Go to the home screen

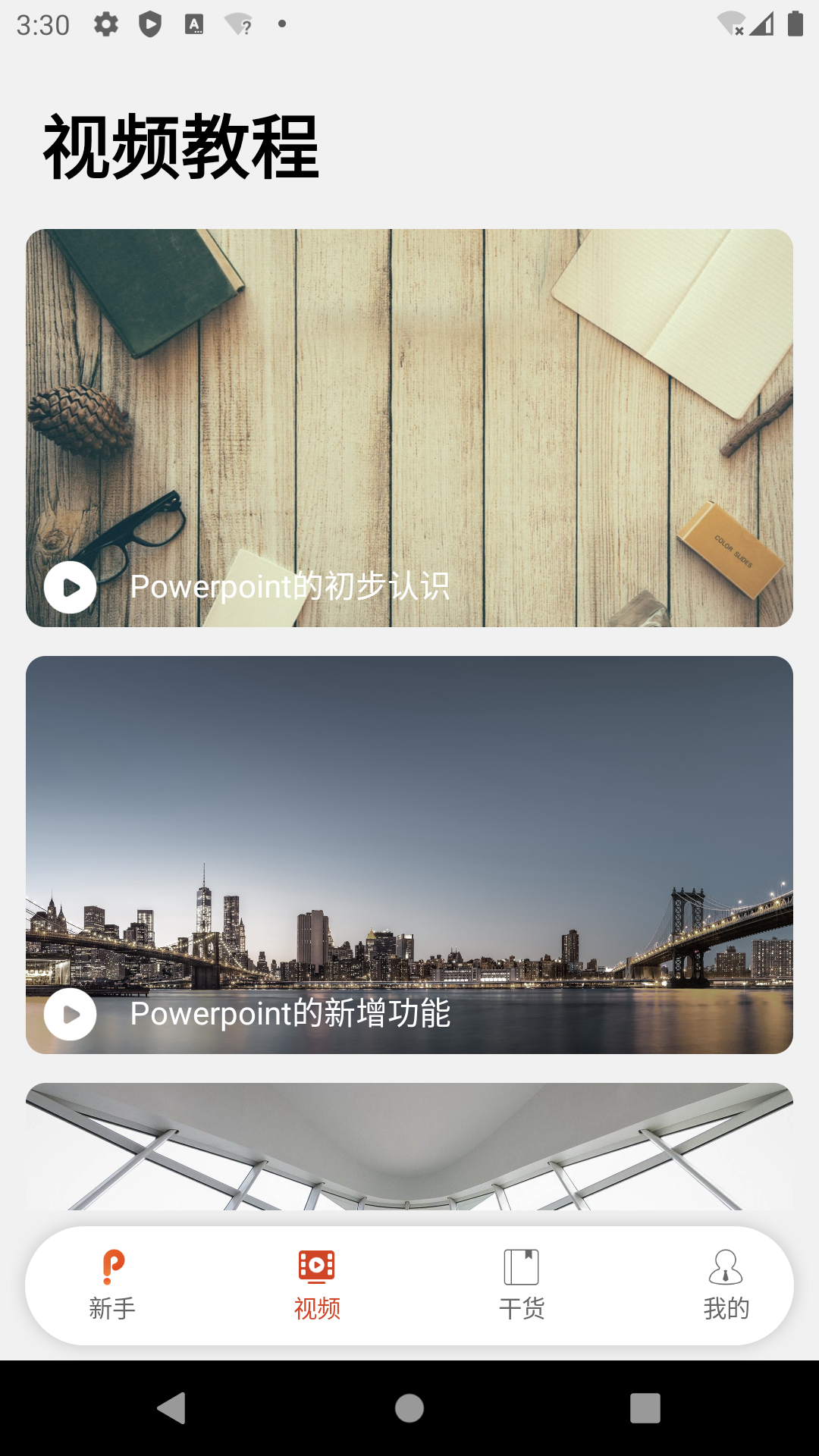pos(409,1408)
